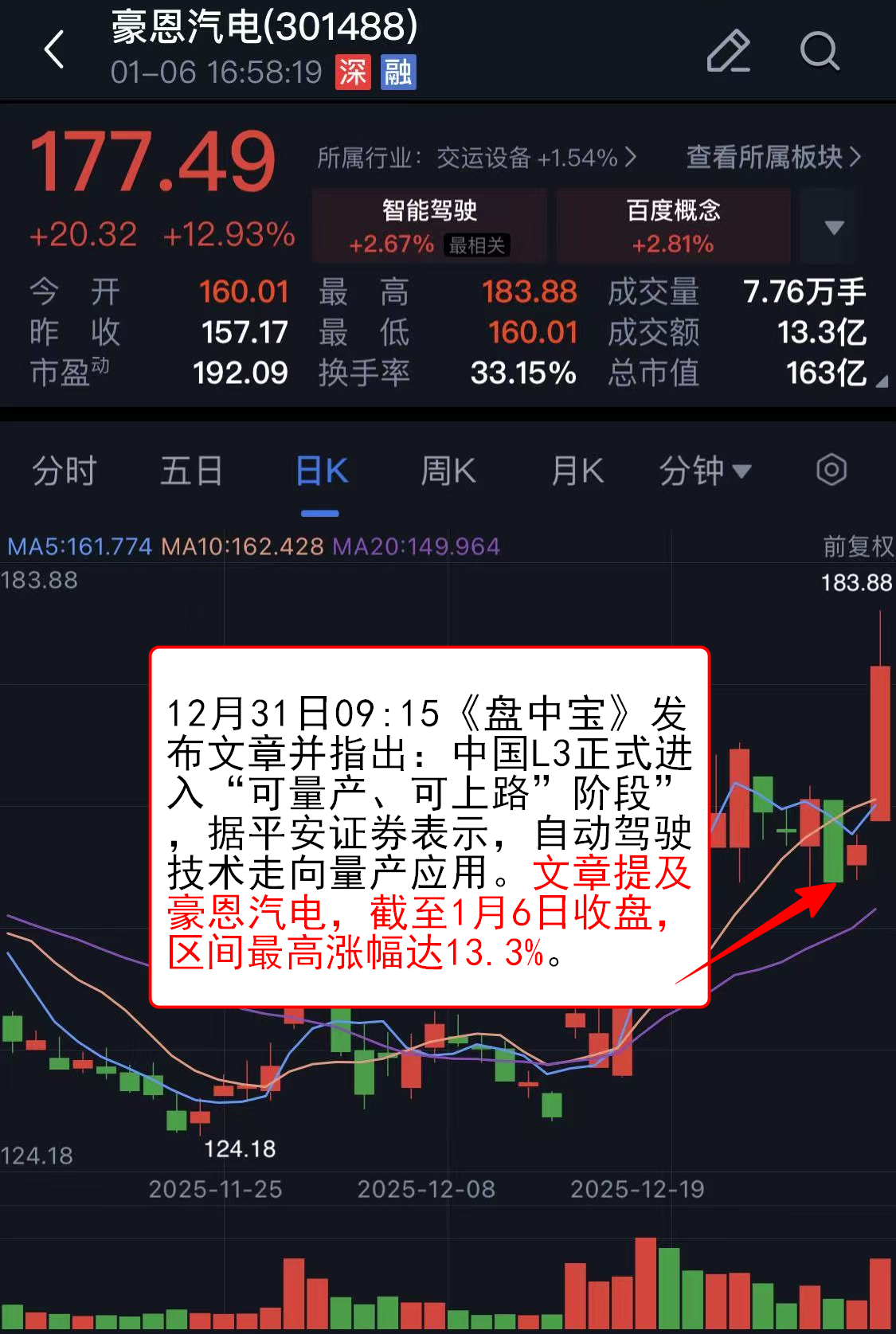This screenshot has width=896, height=1334.
Task: Go back using the top-left arrow
Action: coord(54,51)
